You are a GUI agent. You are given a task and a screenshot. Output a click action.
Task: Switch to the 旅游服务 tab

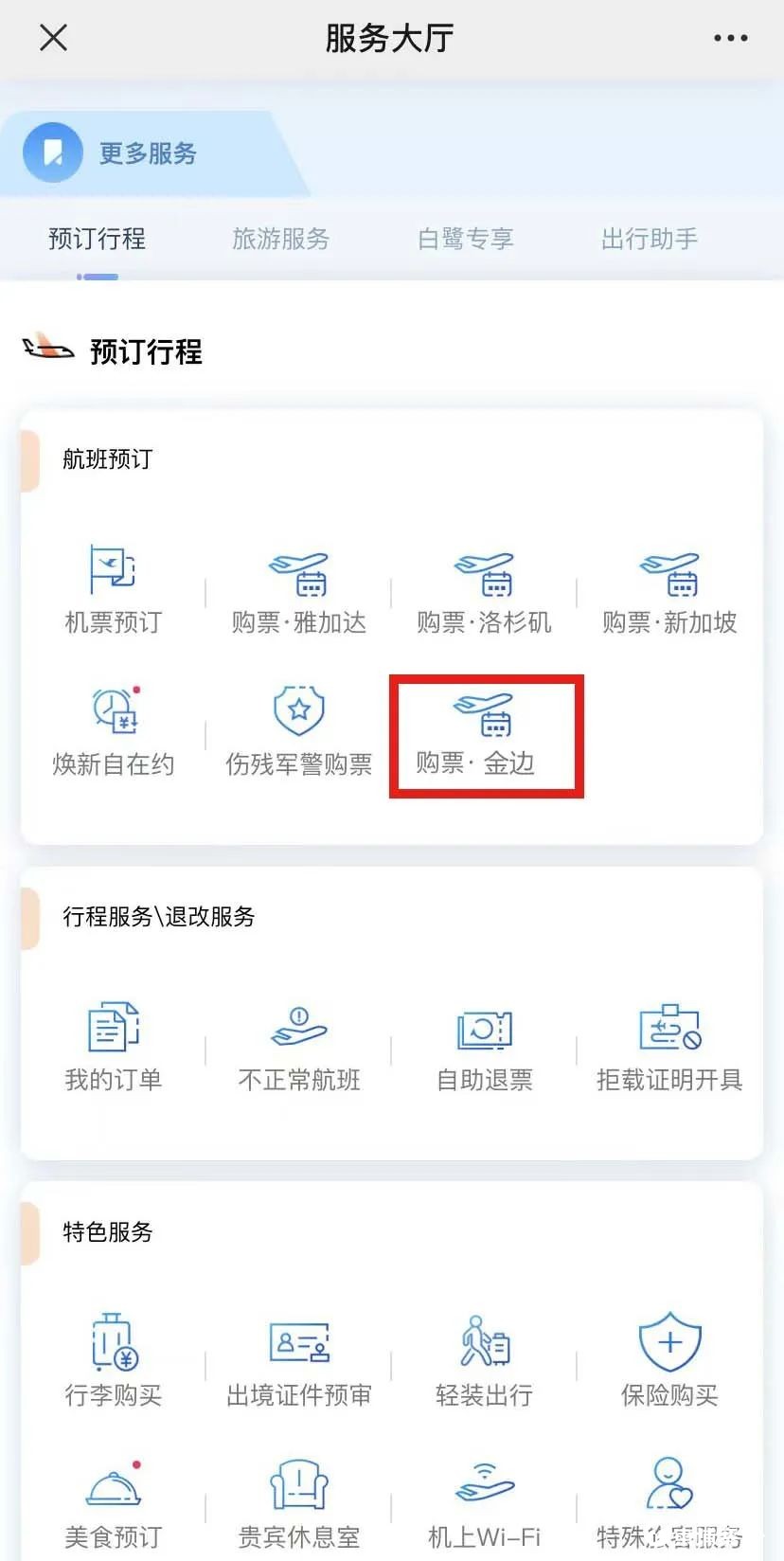click(x=280, y=239)
